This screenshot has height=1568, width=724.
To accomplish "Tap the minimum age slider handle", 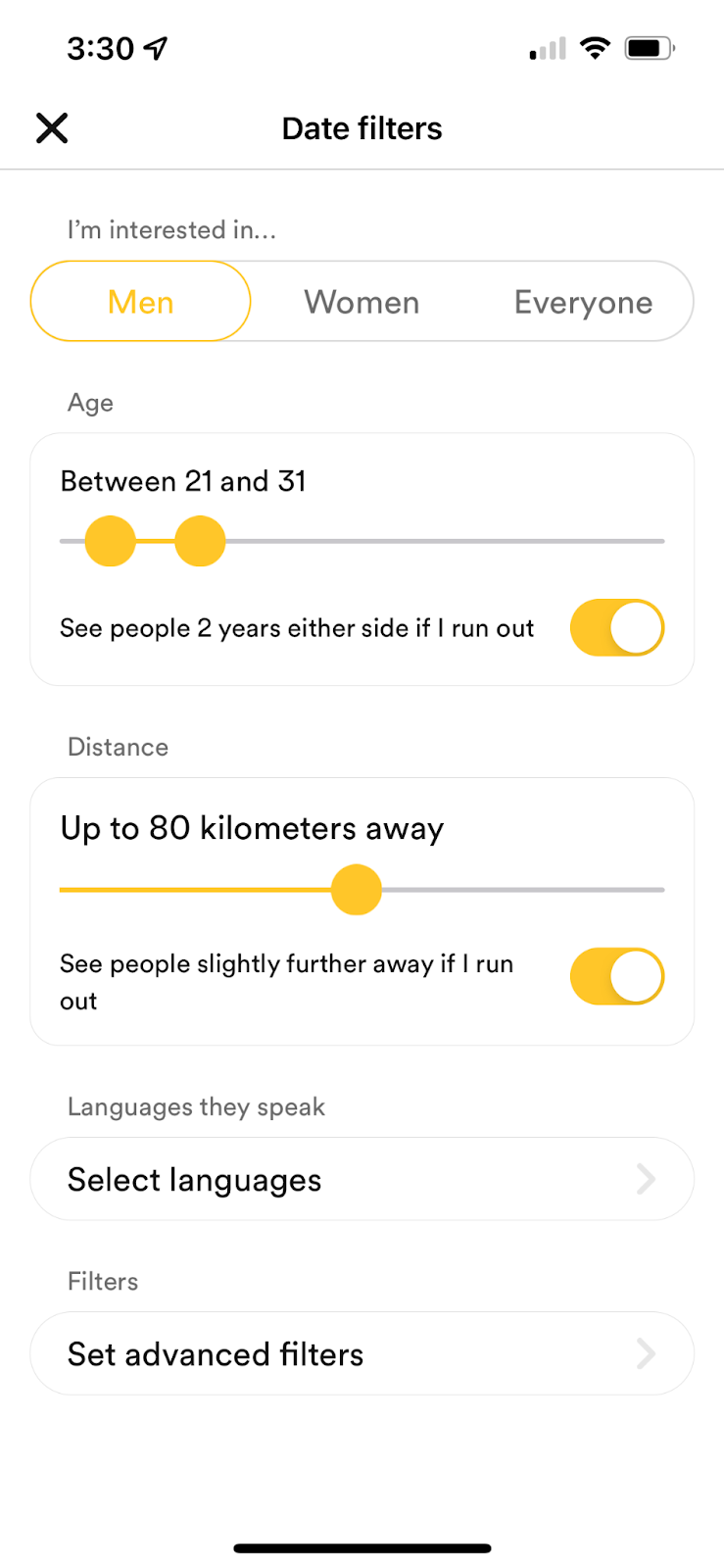I will point(111,541).
